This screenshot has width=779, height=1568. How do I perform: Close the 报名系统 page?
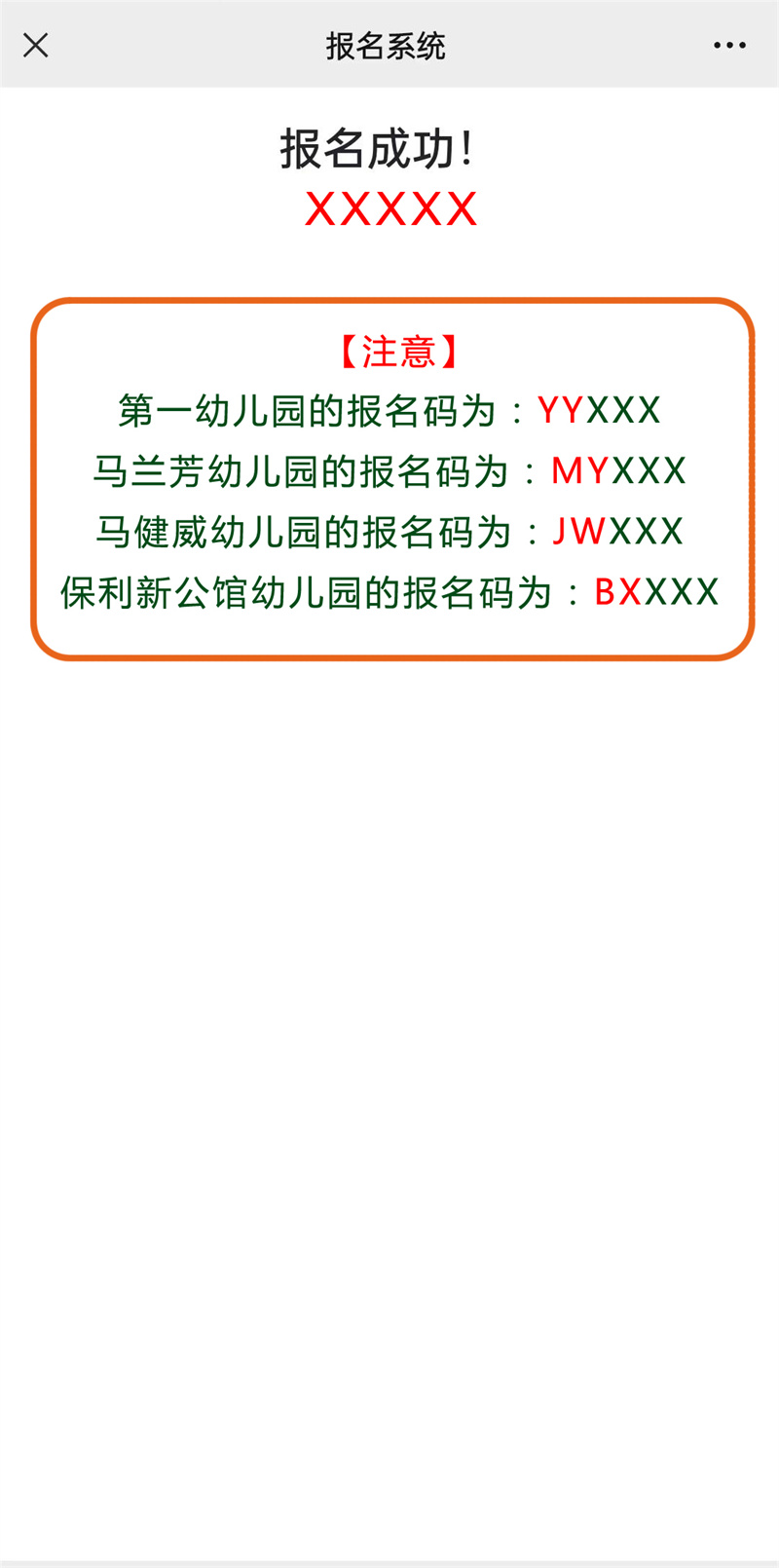(36, 45)
